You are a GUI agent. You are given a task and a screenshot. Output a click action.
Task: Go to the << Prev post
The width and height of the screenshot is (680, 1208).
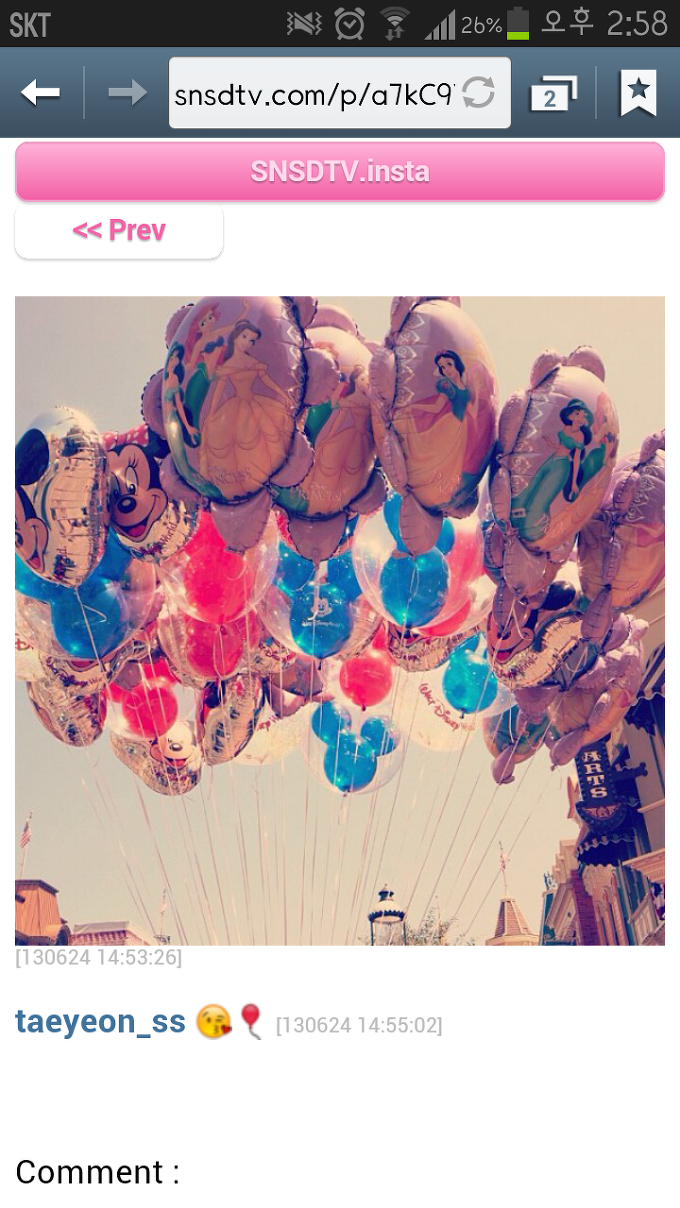[x=119, y=231]
